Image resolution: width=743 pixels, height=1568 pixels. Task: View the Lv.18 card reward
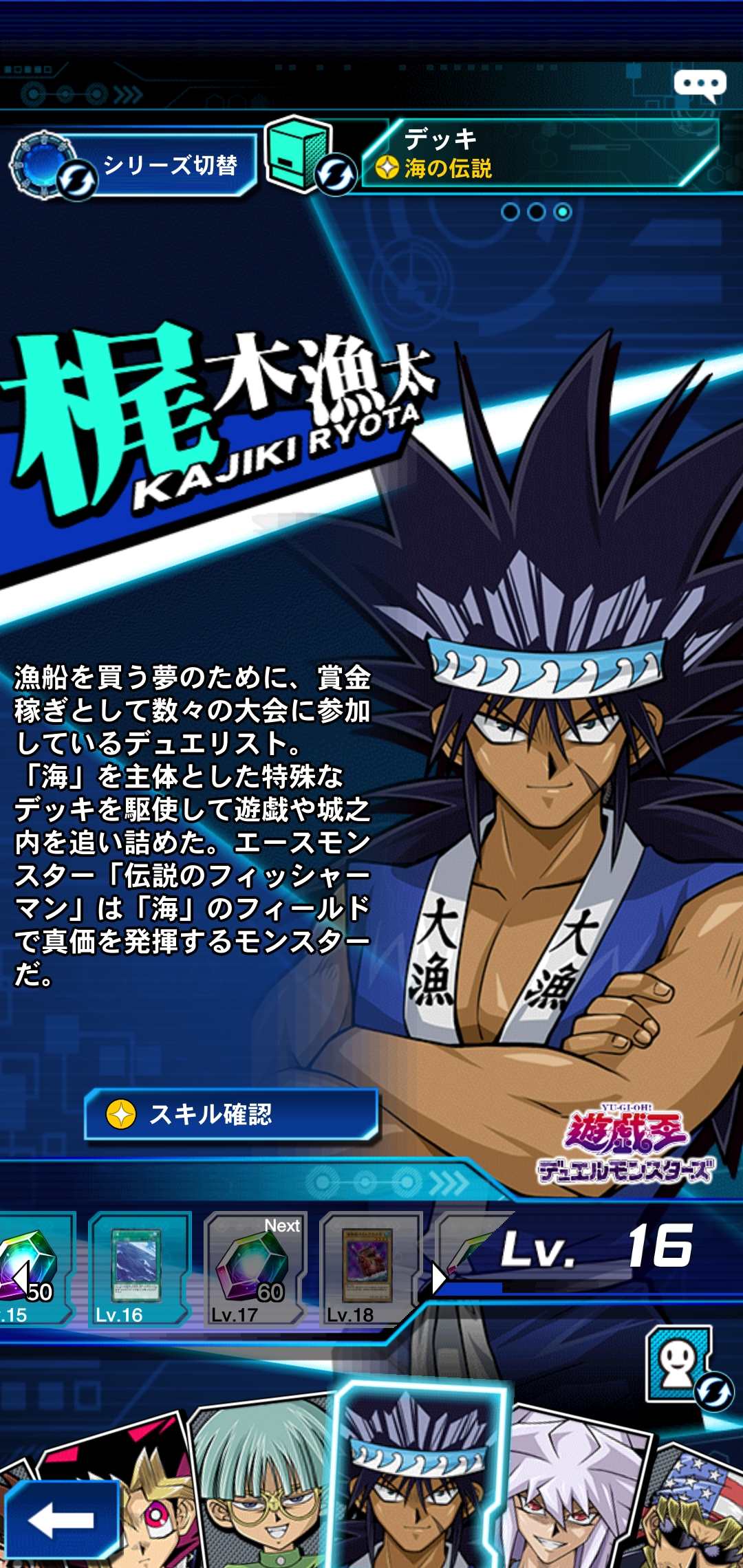pos(369,1267)
